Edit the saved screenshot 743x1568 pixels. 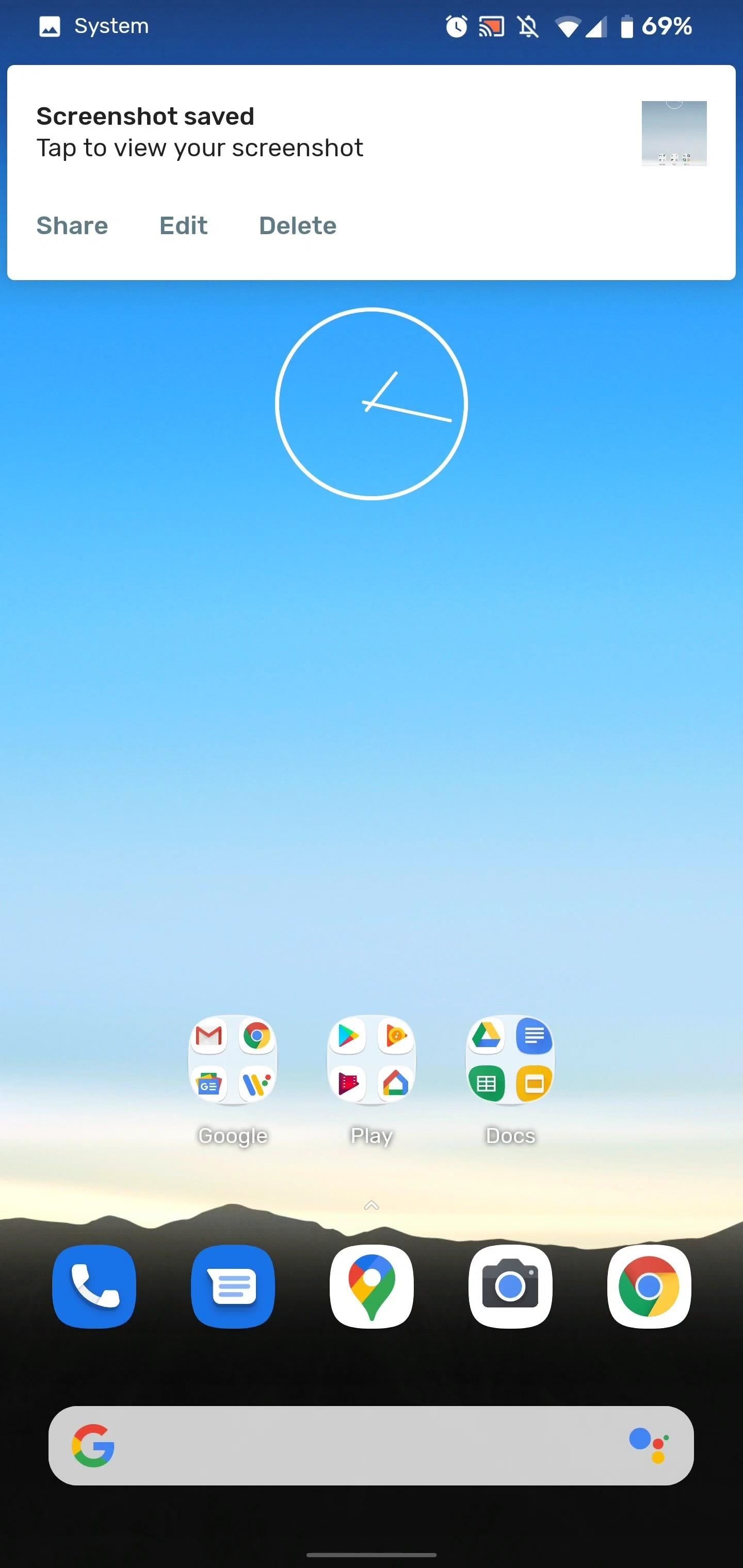(x=183, y=226)
